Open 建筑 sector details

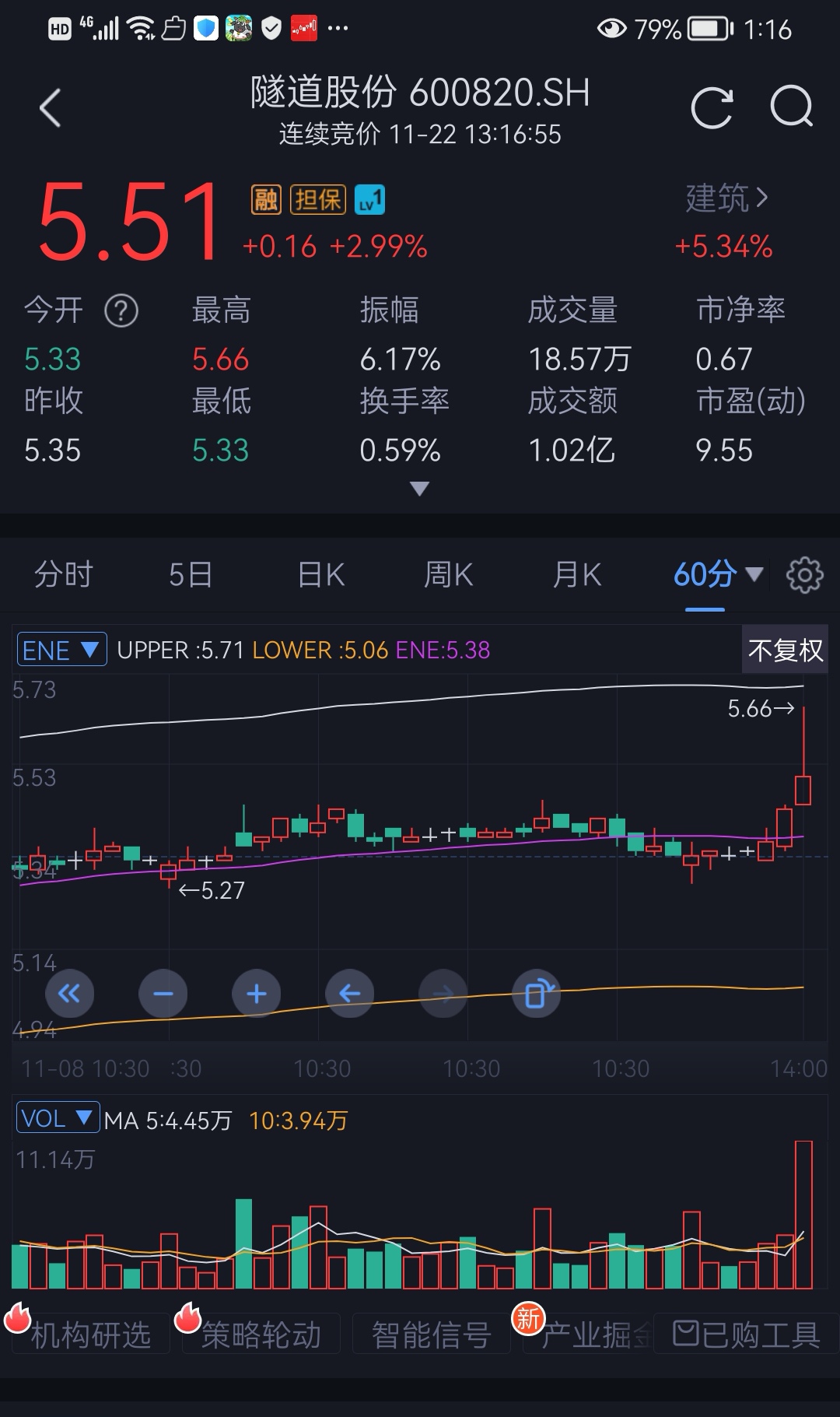(723, 199)
